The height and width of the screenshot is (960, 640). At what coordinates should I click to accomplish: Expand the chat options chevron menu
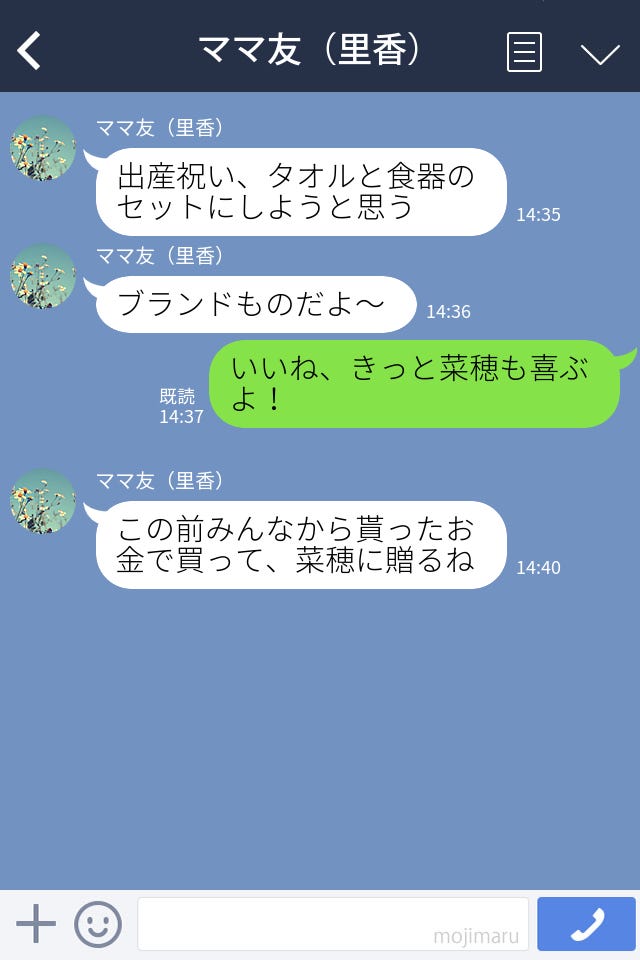[x=600, y=53]
